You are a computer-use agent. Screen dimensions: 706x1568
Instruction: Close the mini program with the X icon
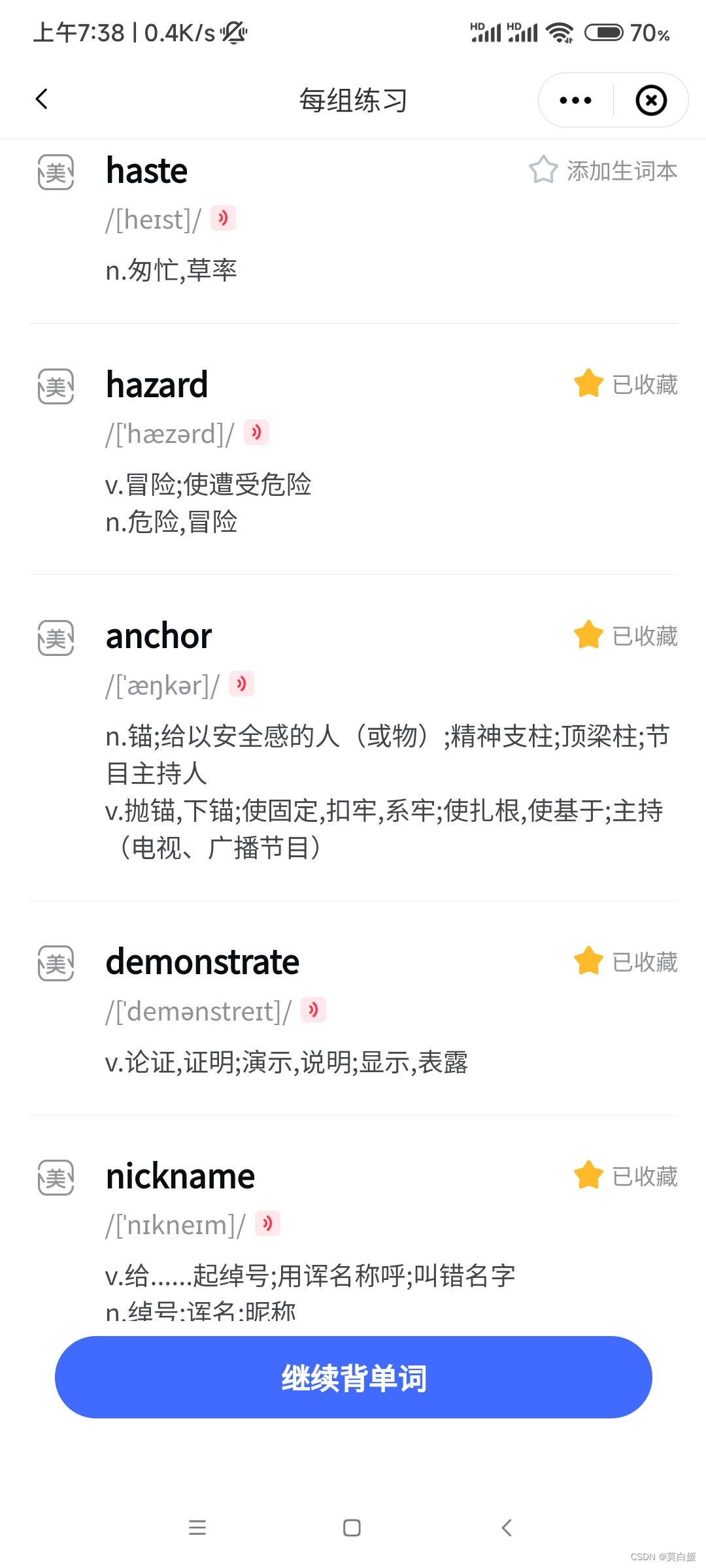coord(651,101)
